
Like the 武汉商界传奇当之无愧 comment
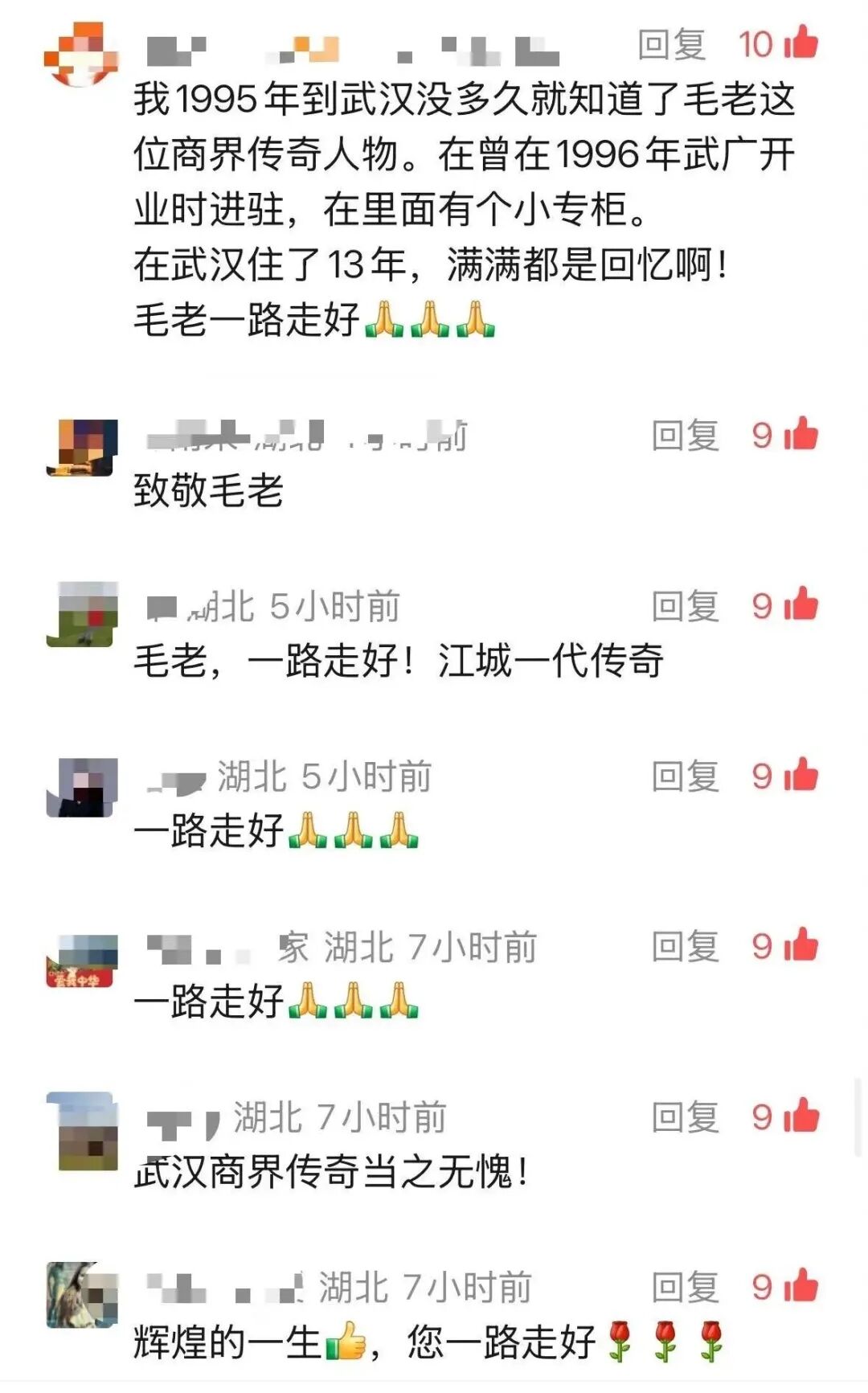800,1116
